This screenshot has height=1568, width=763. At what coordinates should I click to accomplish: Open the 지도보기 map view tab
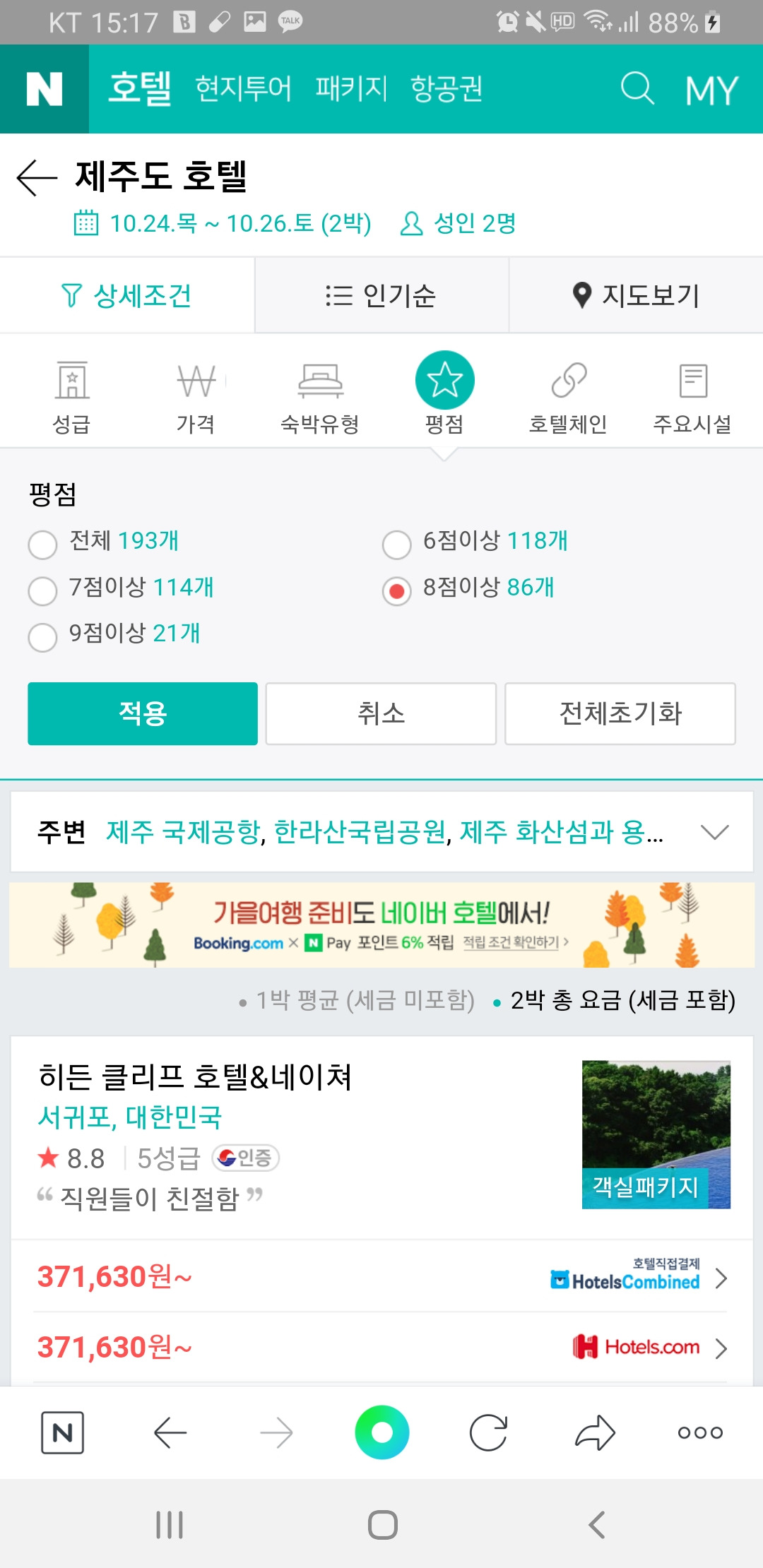635,295
